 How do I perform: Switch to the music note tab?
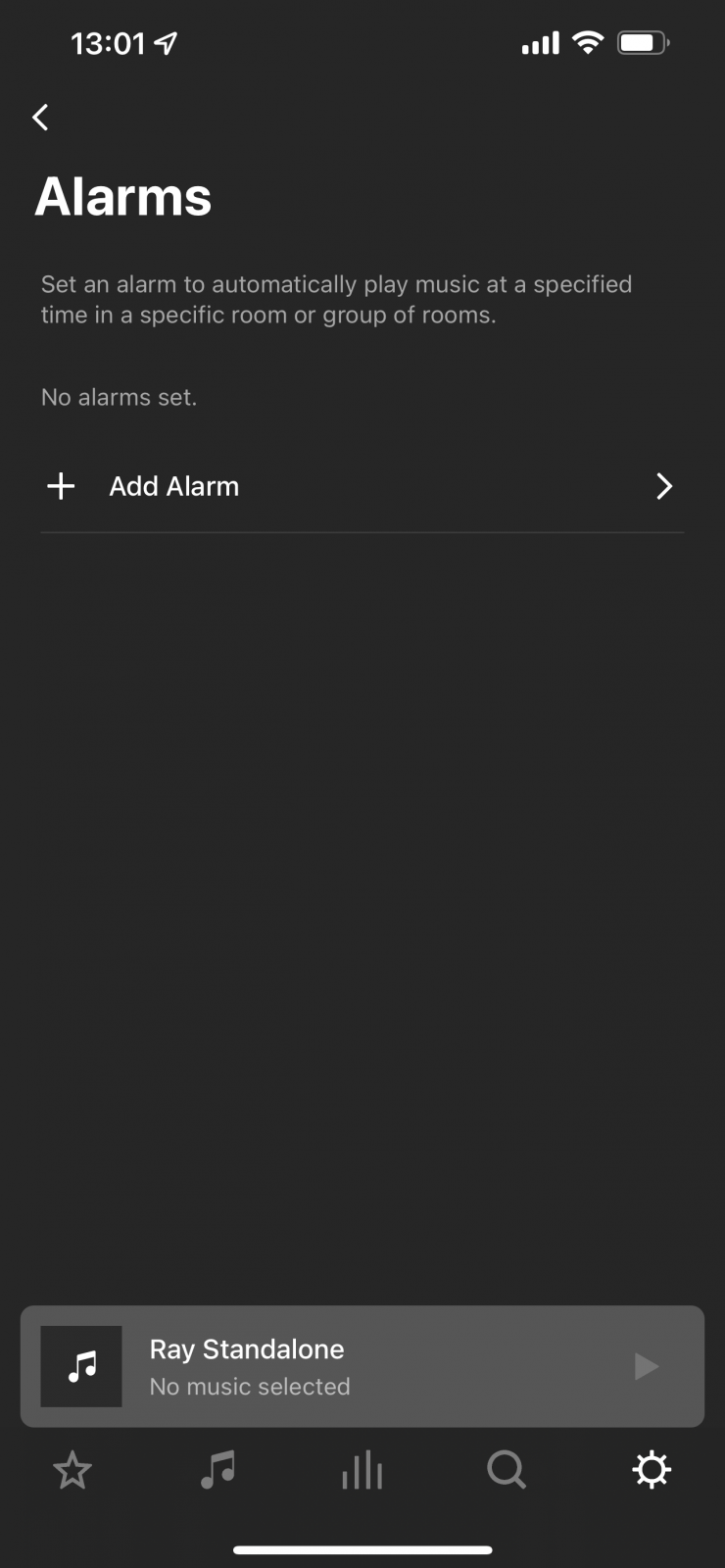click(x=217, y=1470)
